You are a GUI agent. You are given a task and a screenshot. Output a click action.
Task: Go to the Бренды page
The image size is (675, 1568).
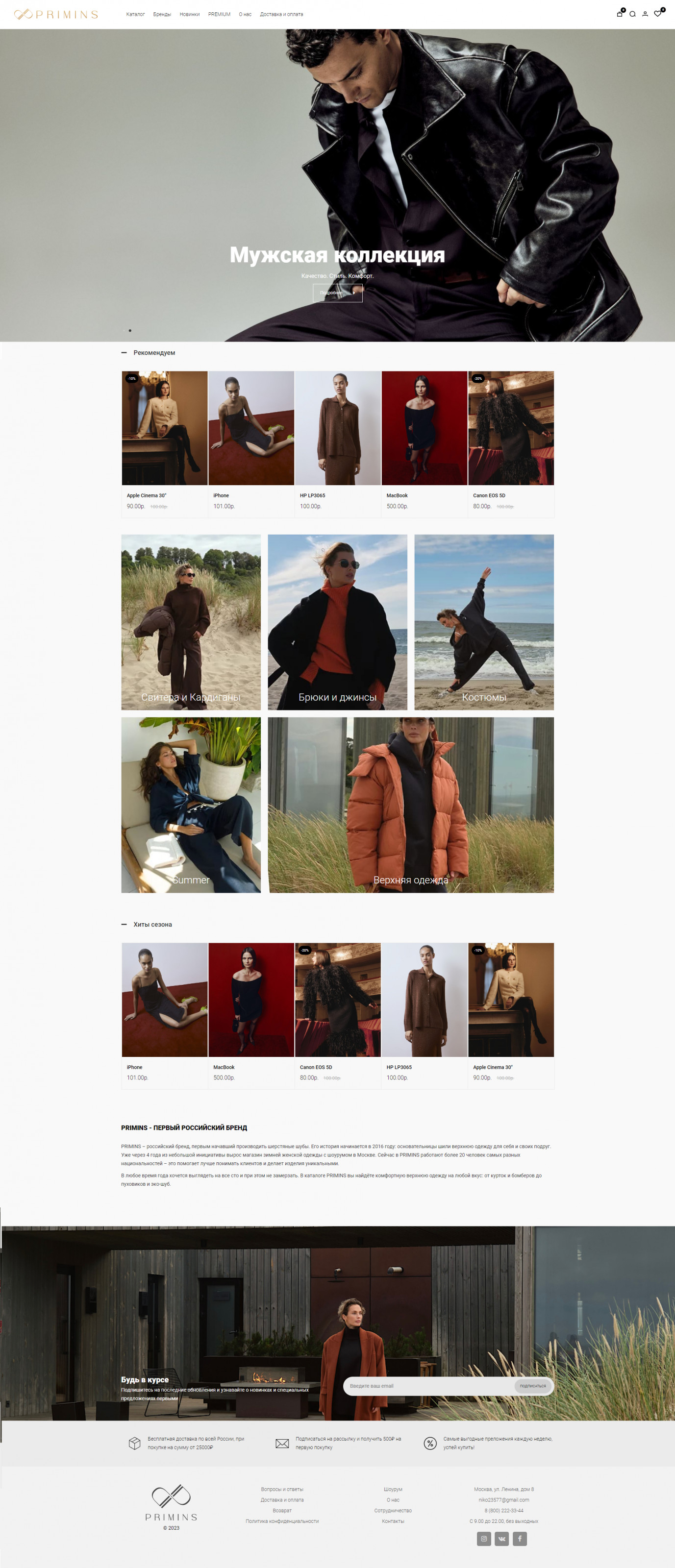click(x=162, y=14)
